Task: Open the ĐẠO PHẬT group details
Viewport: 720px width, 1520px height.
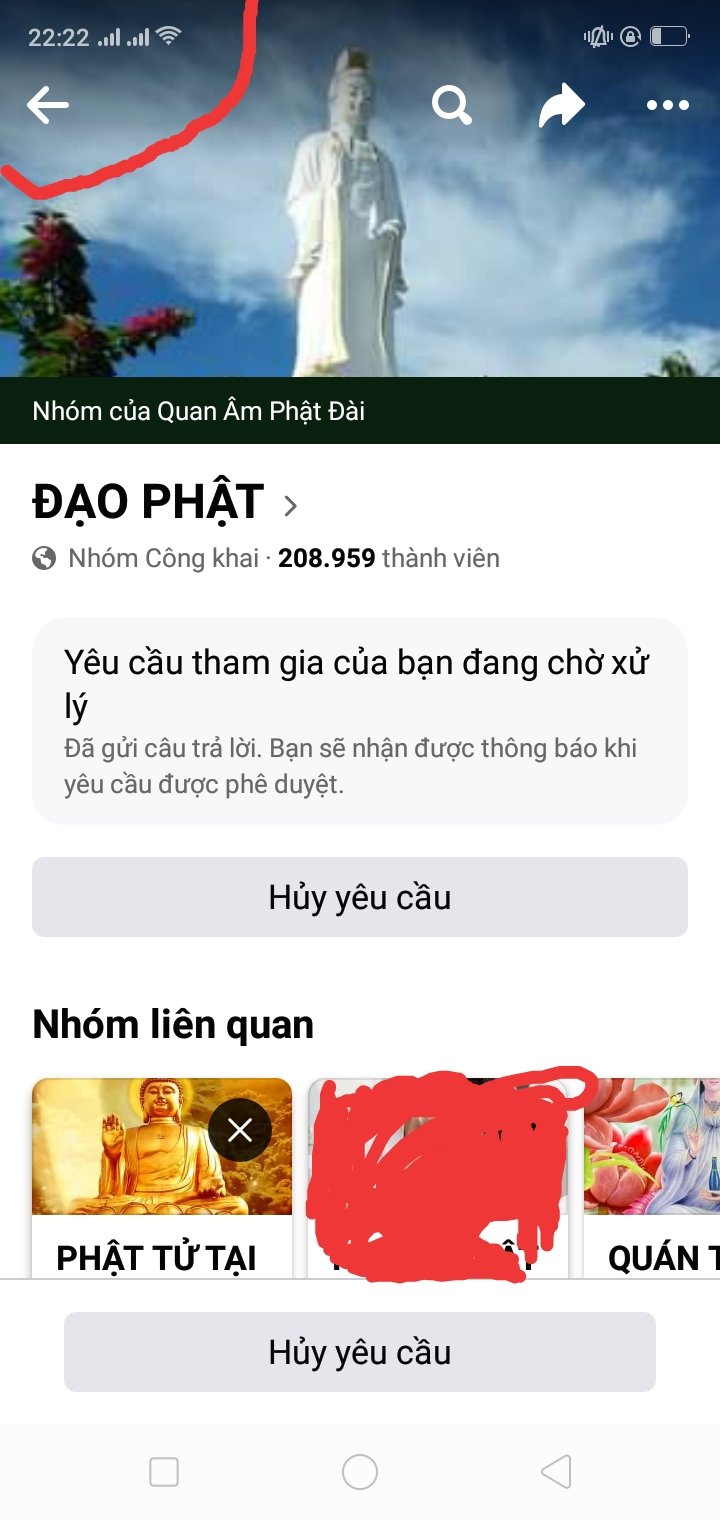Action: [165, 502]
